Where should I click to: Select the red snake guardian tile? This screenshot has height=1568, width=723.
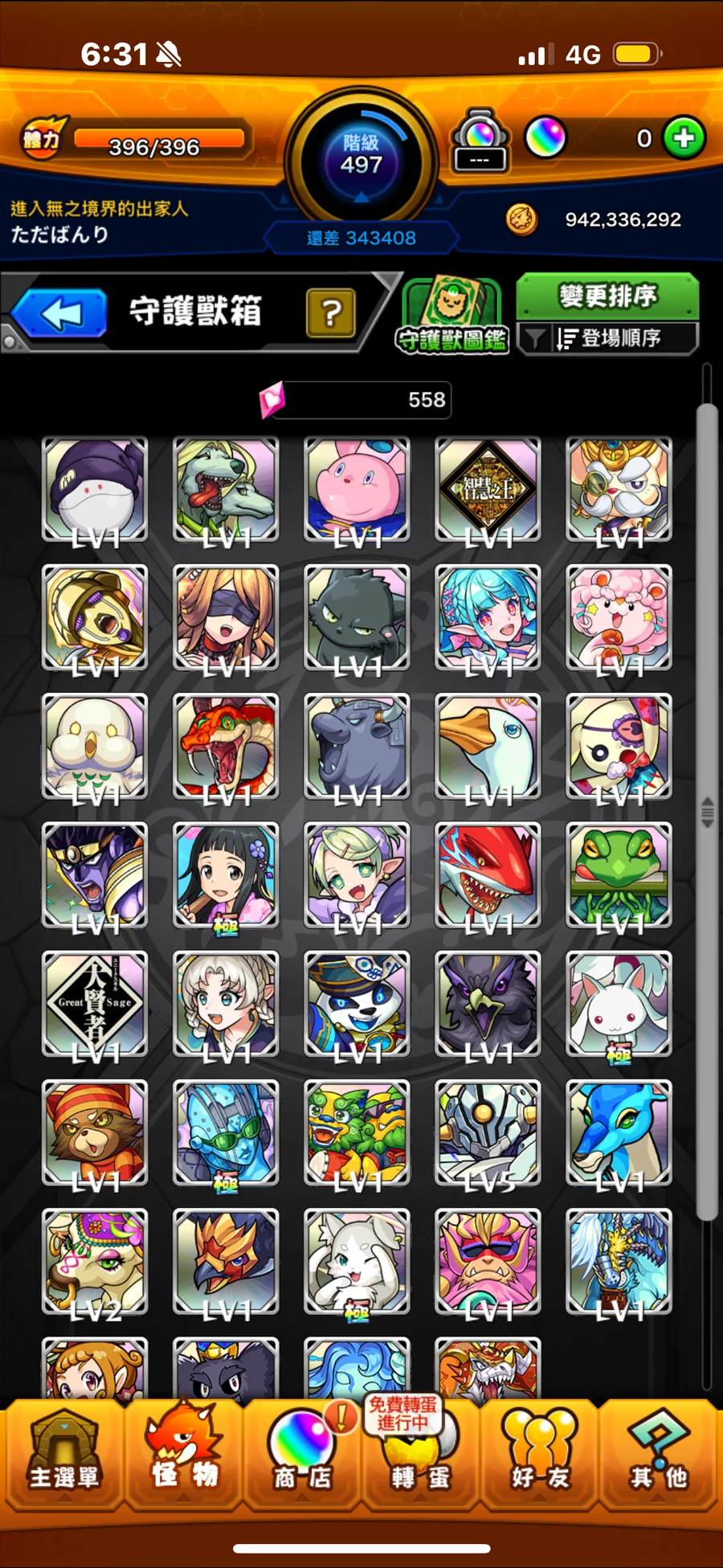pyautogui.click(x=226, y=745)
